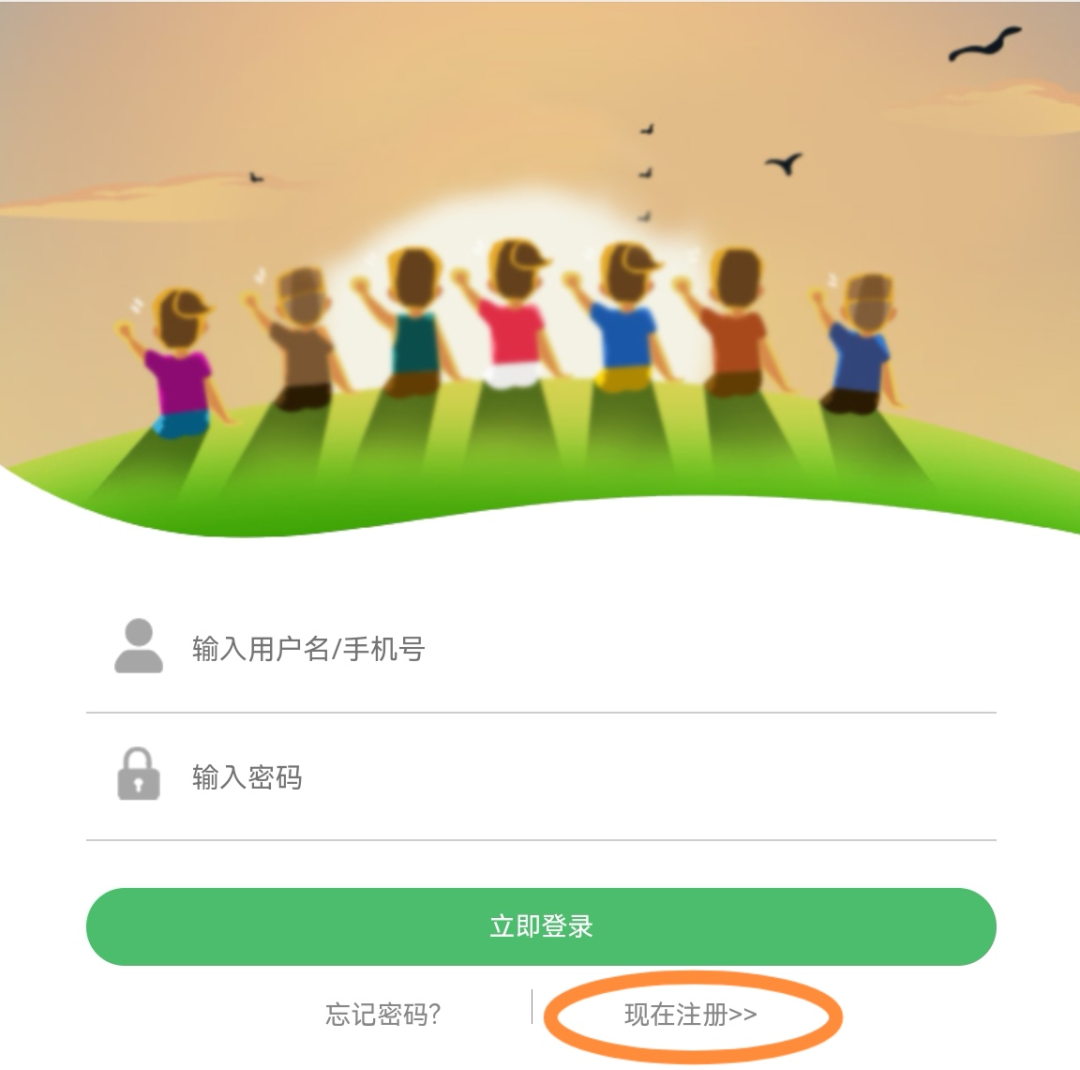Open the 现在注册>> register link
This screenshot has width=1080, height=1070.
[690, 1015]
